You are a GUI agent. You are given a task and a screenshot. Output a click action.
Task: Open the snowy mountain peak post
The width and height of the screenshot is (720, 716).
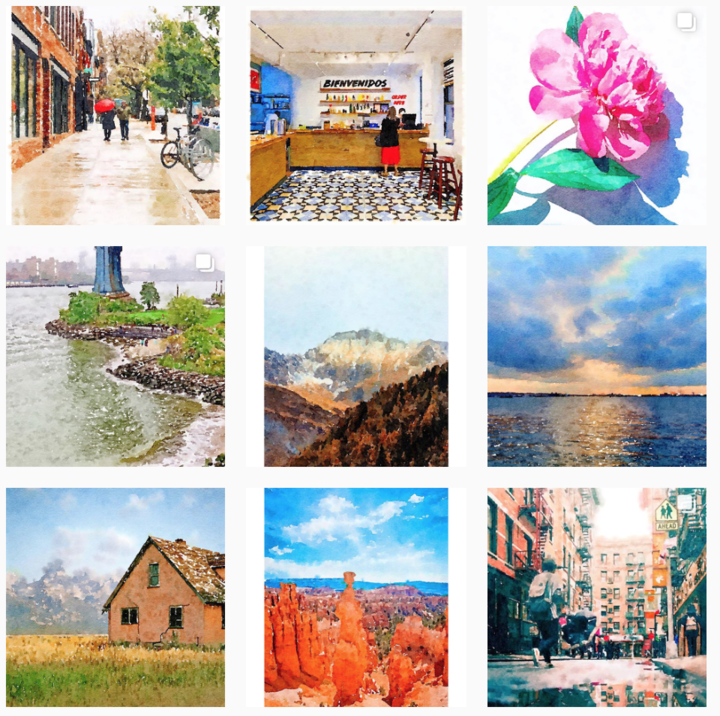tap(356, 357)
